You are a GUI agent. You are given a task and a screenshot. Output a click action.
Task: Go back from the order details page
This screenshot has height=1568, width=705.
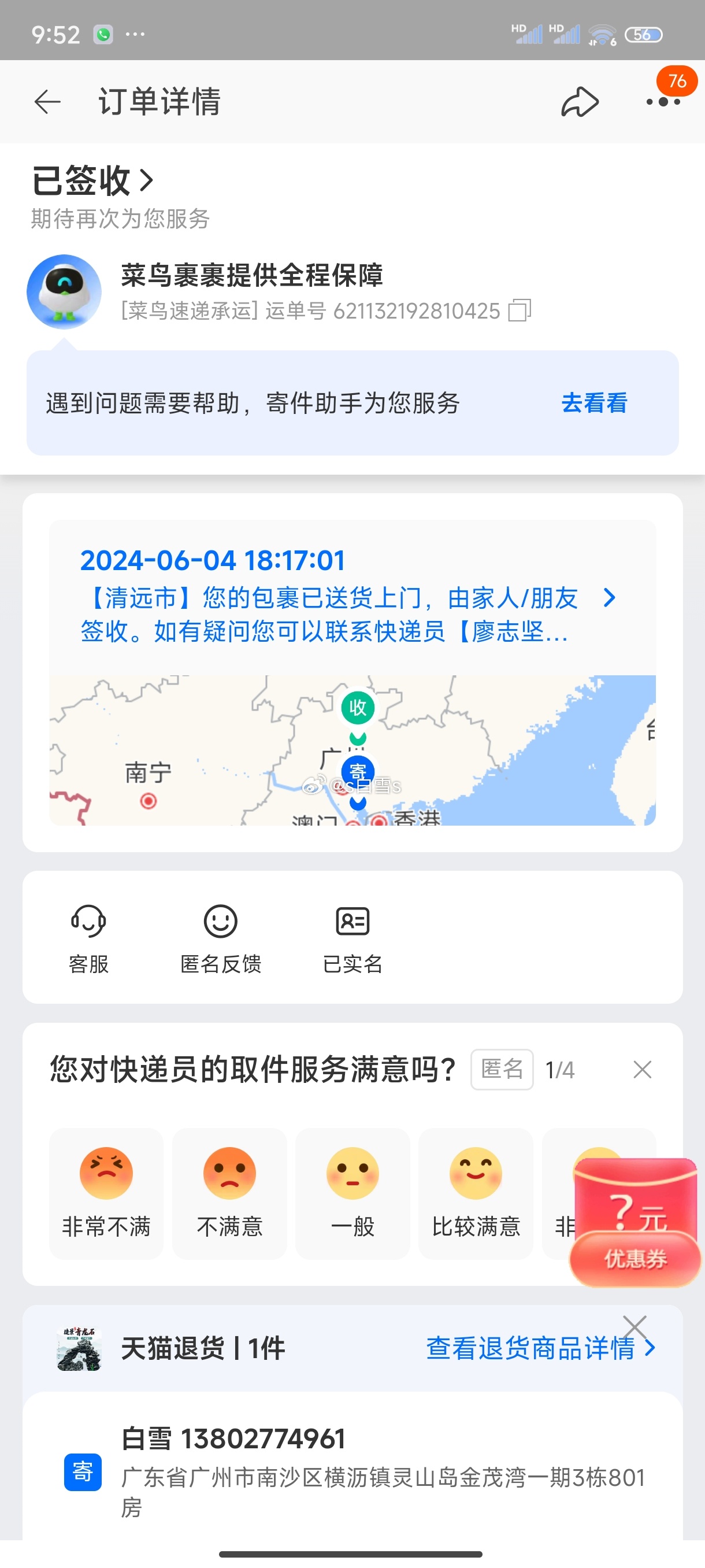[x=47, y=102]
